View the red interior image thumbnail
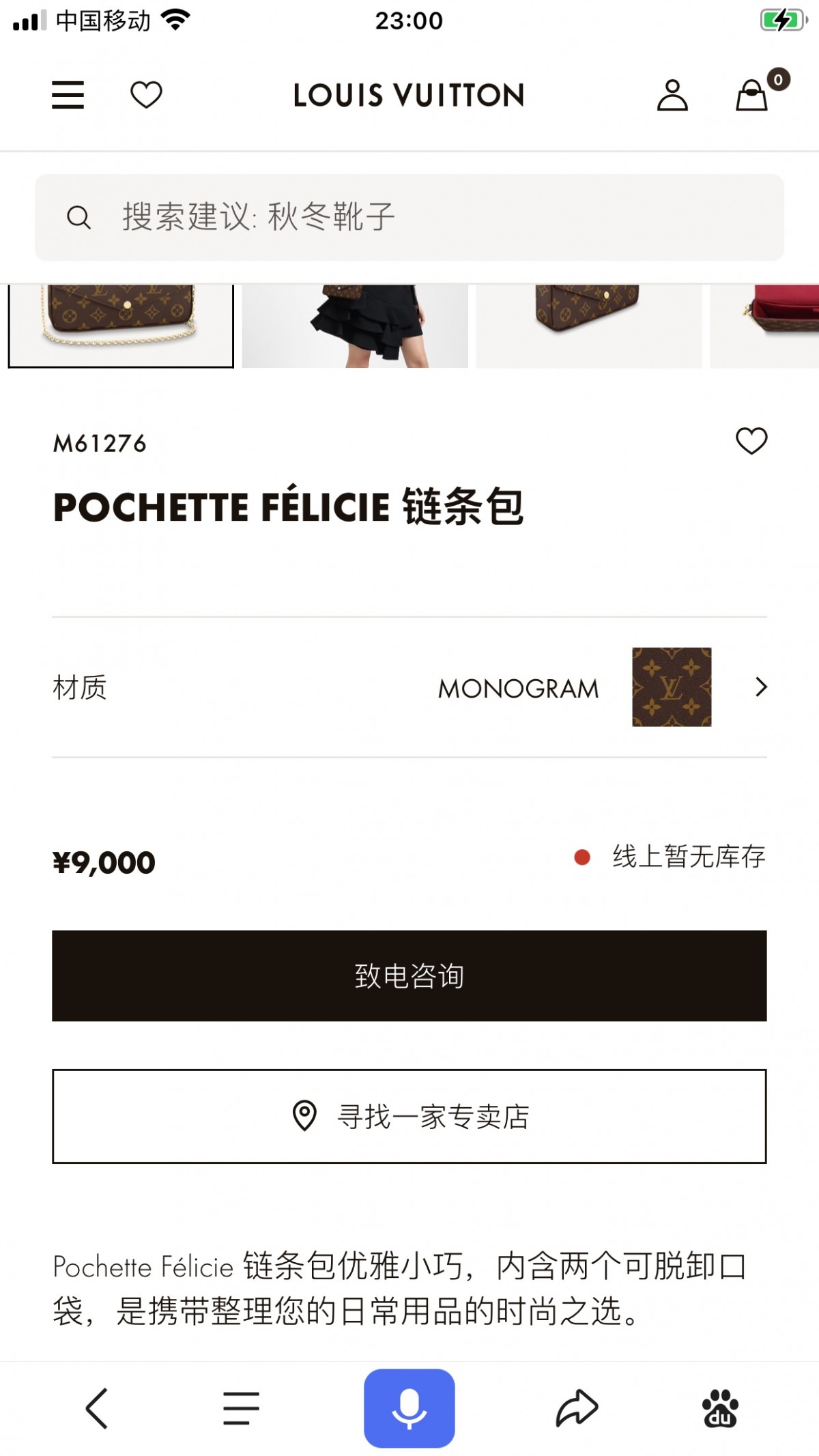 764,326
